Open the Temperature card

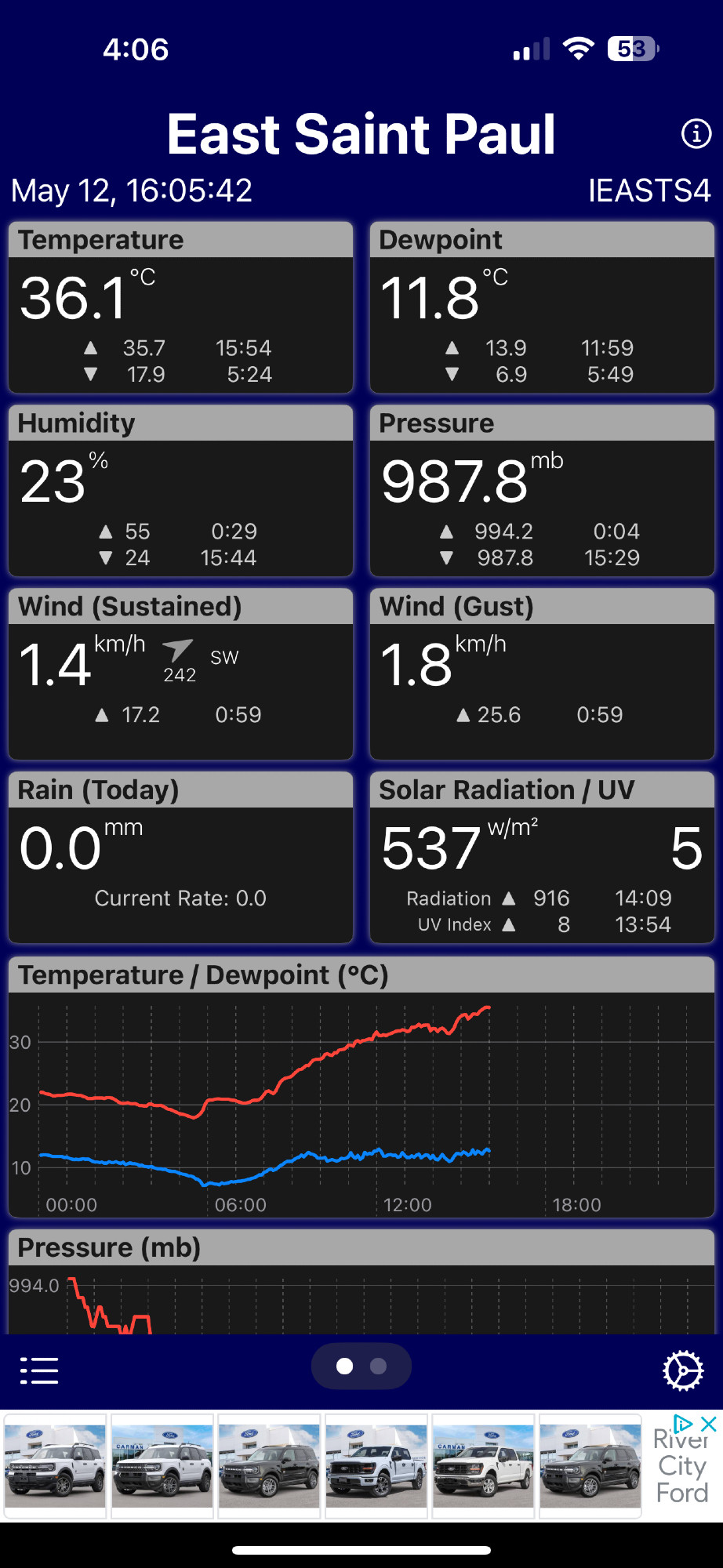point(180,307)
